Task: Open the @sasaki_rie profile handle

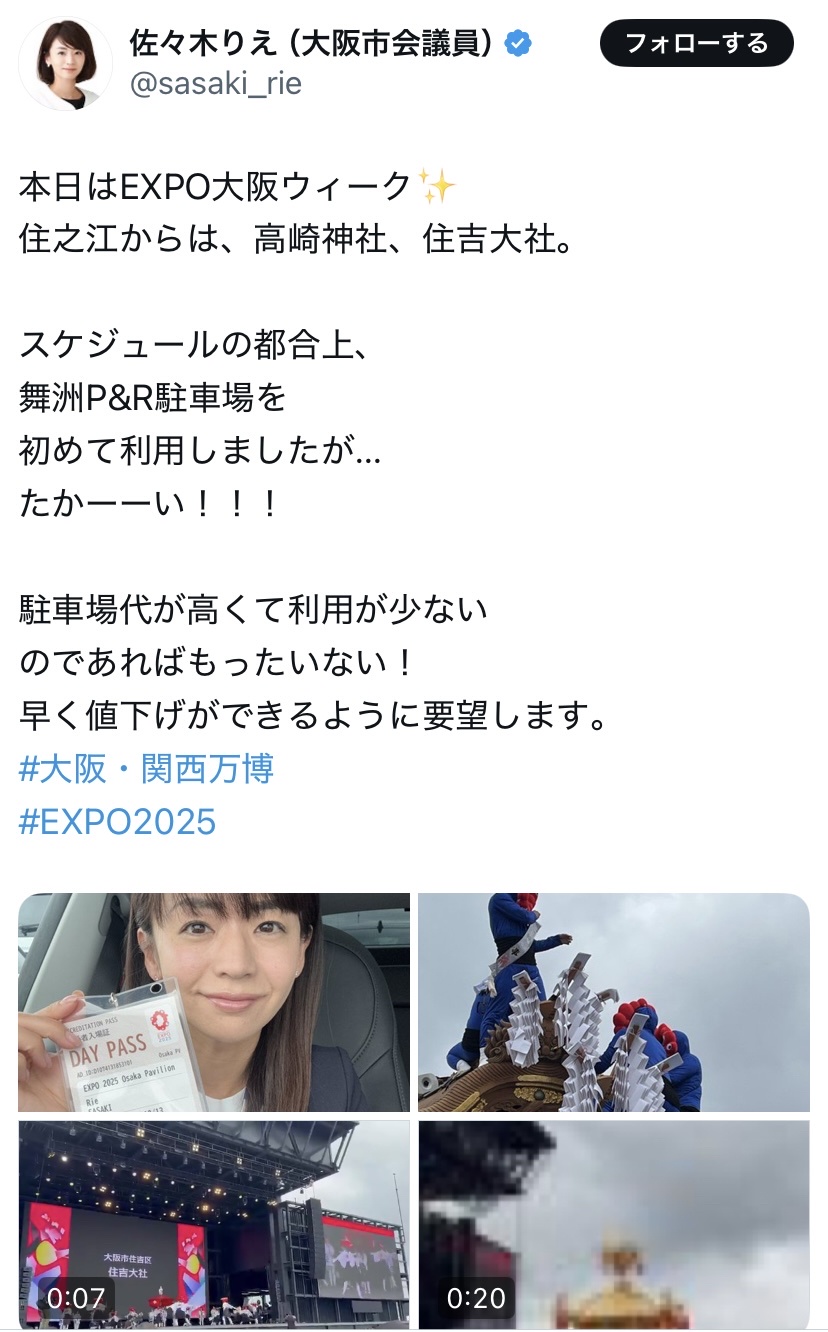Action: coord(215,84)
